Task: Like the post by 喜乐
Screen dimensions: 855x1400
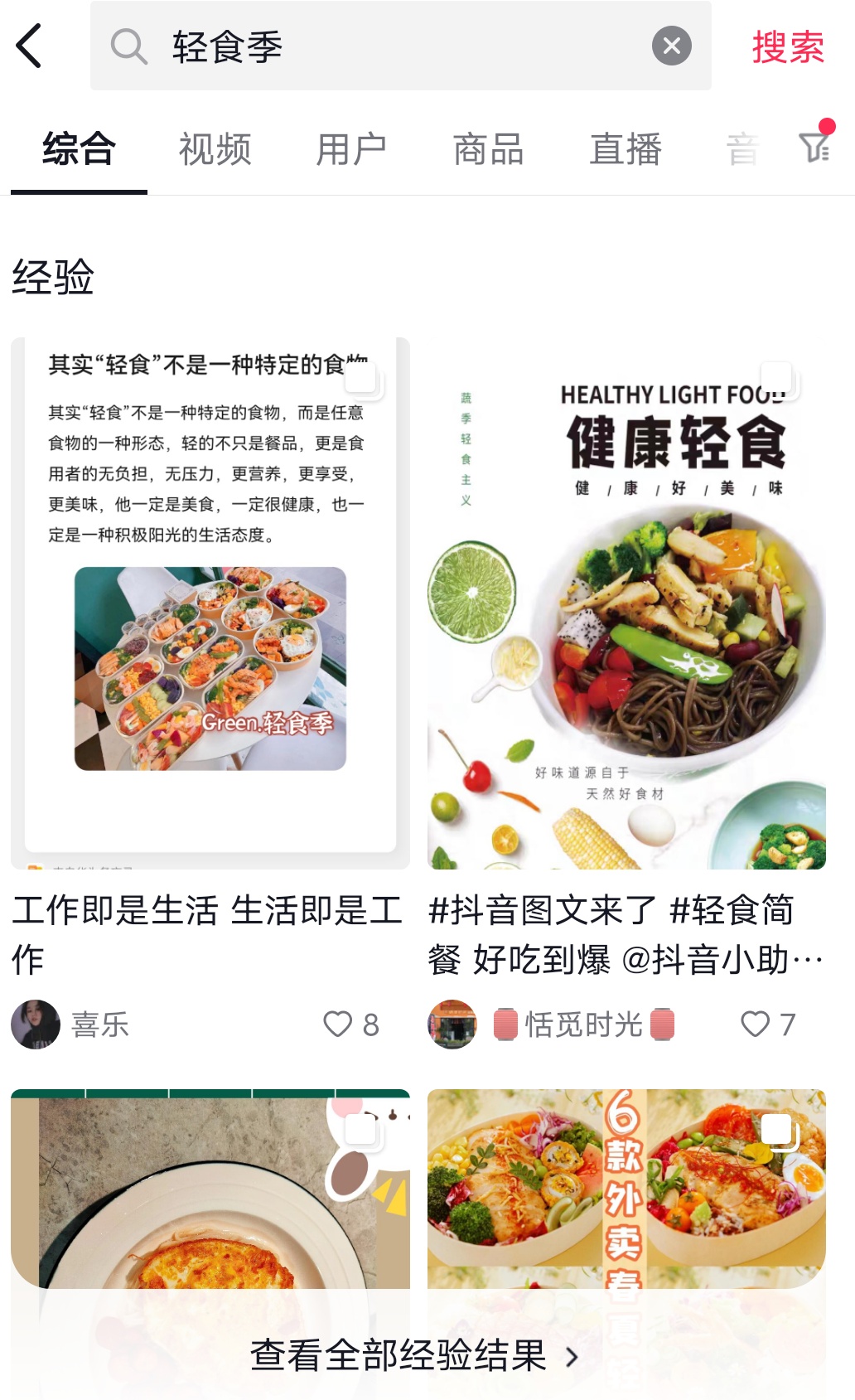Action: click(x=338, y=1025)
